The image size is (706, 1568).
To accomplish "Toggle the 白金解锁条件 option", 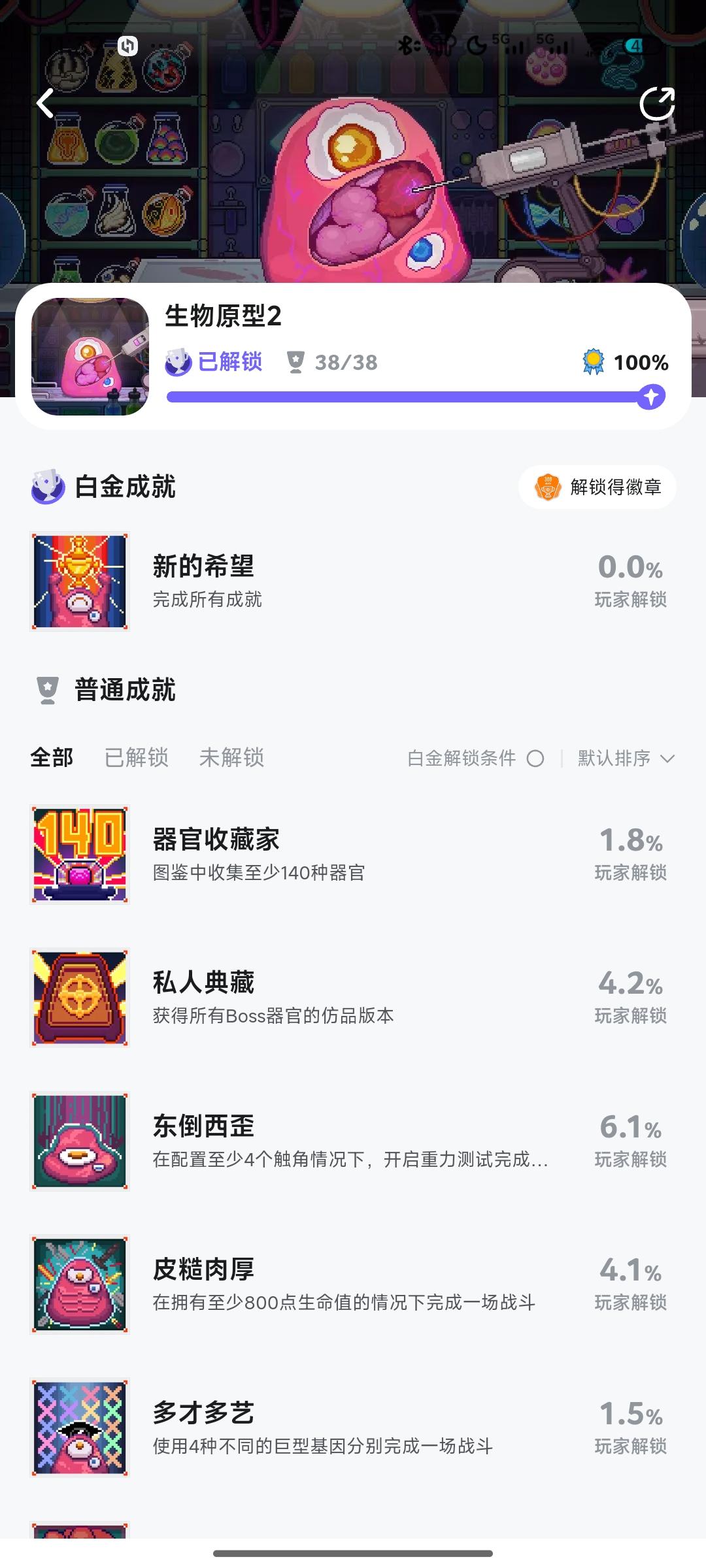I will click(535, 759).
